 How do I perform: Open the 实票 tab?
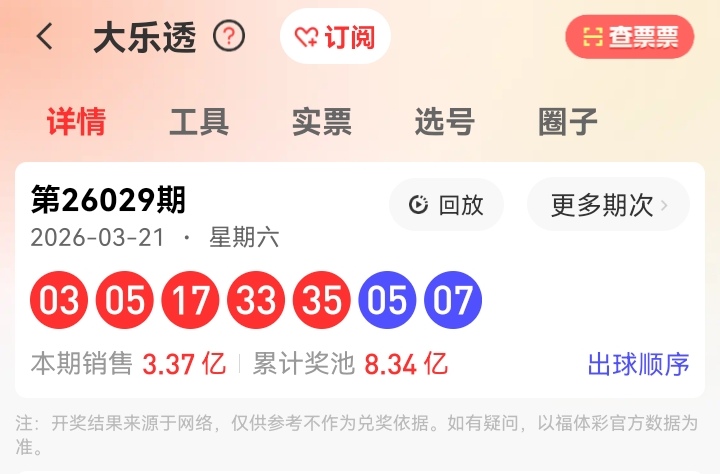pyautogui.click(x=322, y=122)
